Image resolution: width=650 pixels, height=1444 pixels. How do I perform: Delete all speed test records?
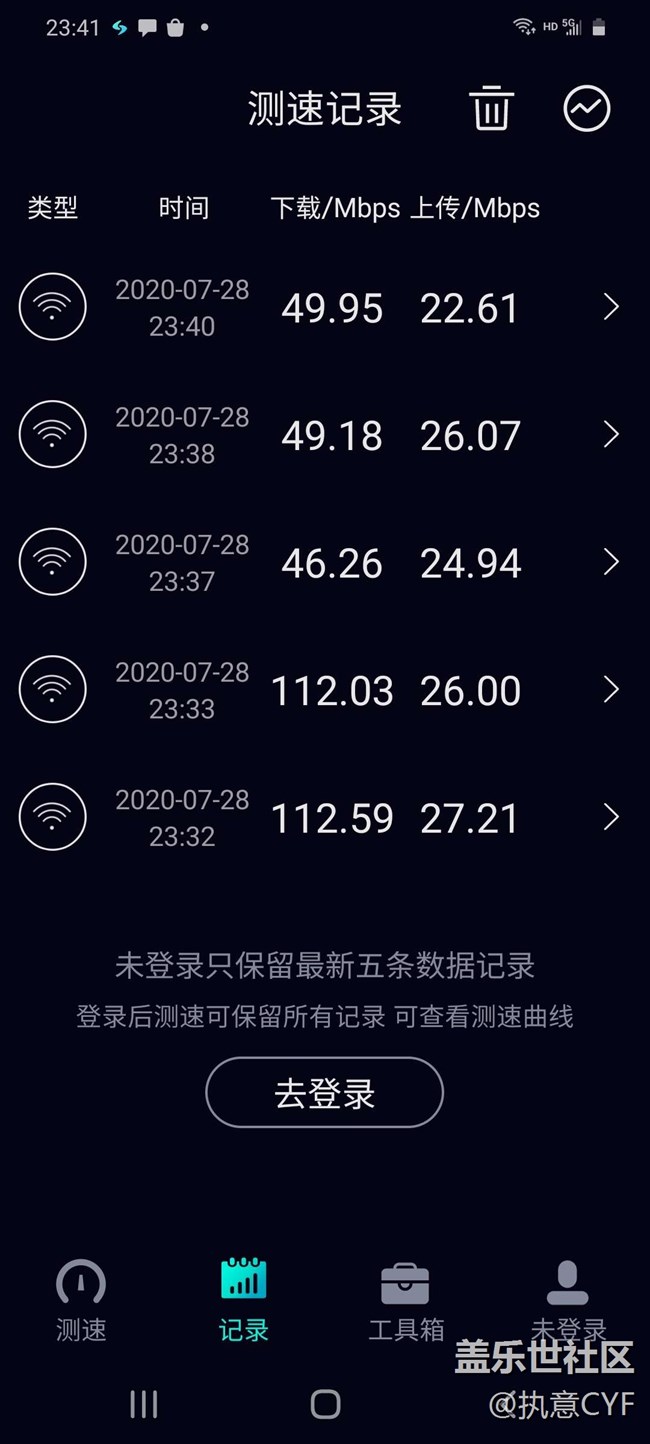pyautogui.click(x=491, y=108)
